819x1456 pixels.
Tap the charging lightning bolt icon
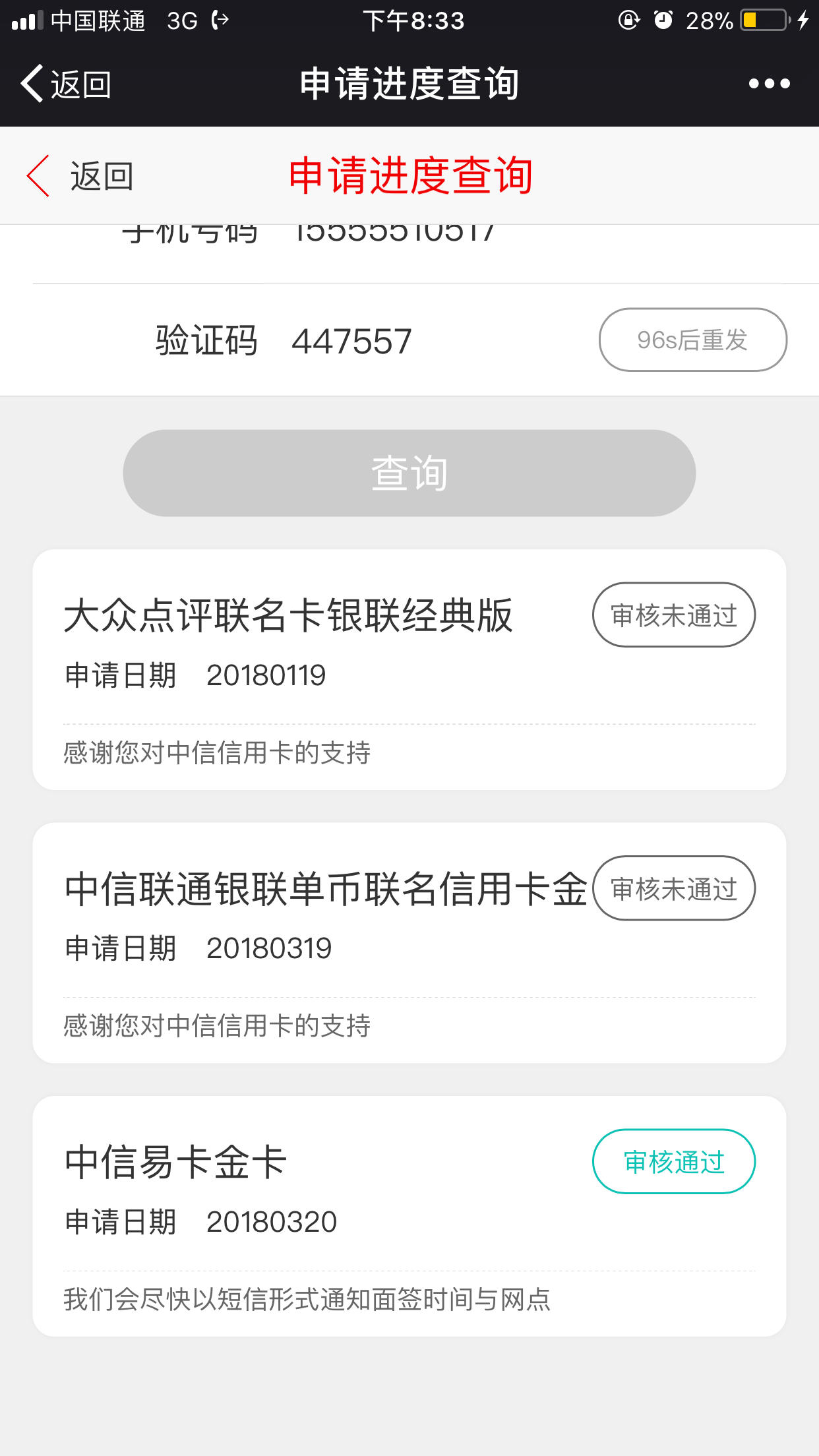803,20
